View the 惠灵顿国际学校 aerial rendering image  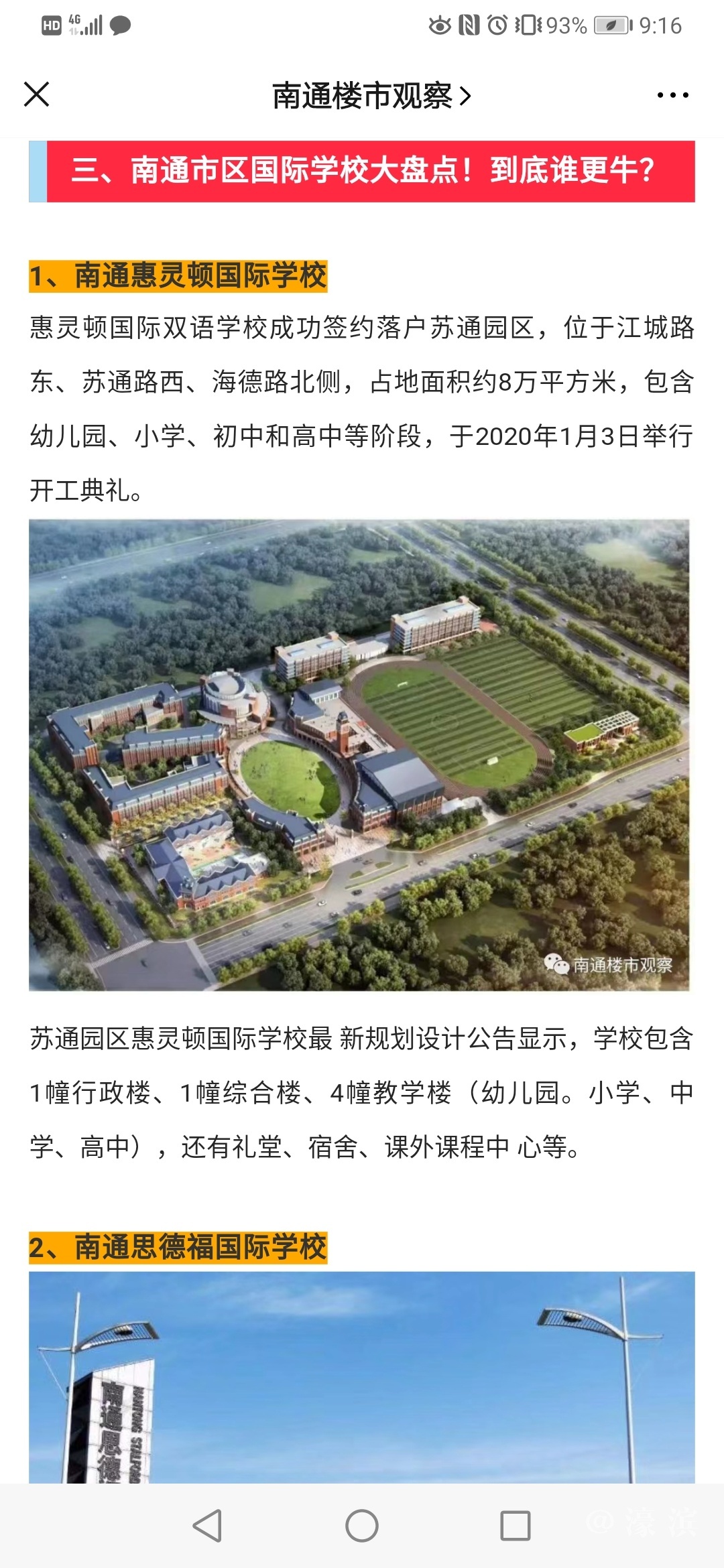(x=359, y=755)
